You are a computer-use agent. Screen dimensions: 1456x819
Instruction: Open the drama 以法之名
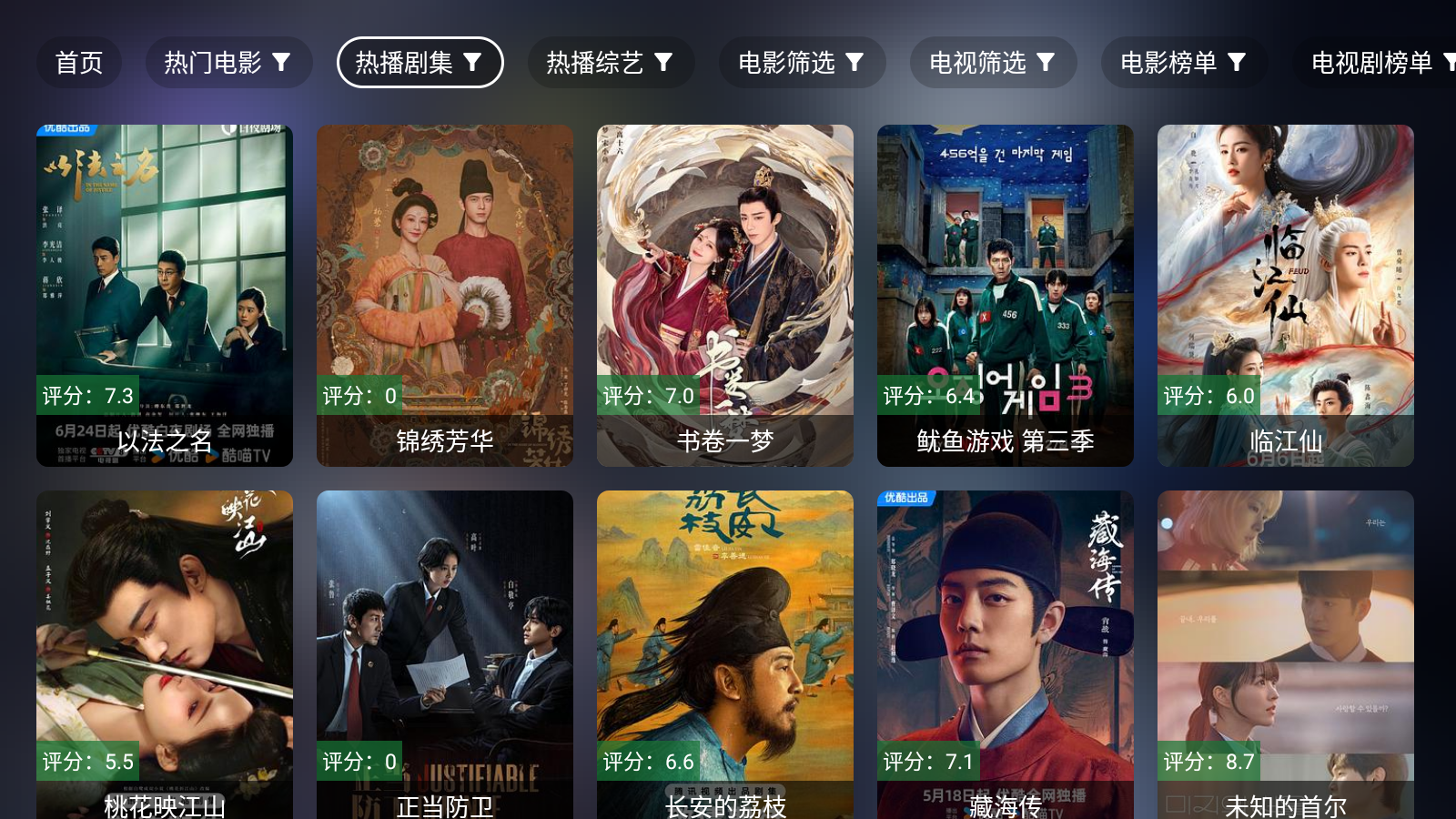165,296
